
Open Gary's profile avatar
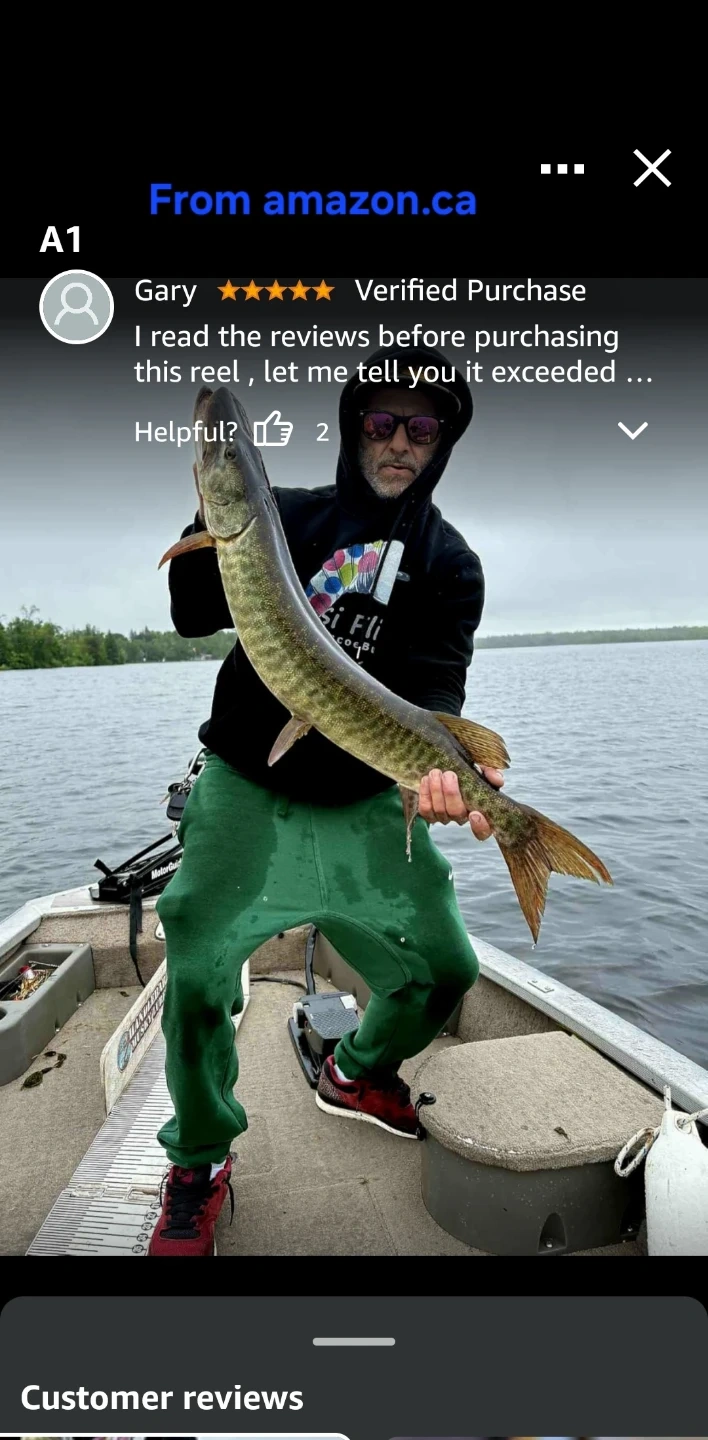pos(76,307)
